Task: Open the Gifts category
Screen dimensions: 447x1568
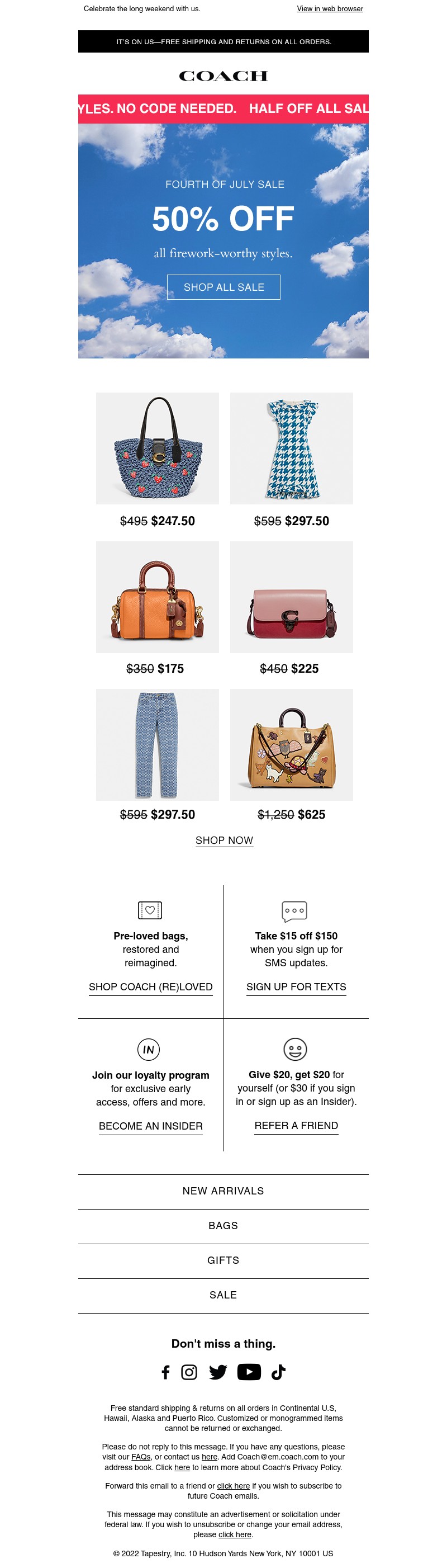Action: click(223, 1260)
